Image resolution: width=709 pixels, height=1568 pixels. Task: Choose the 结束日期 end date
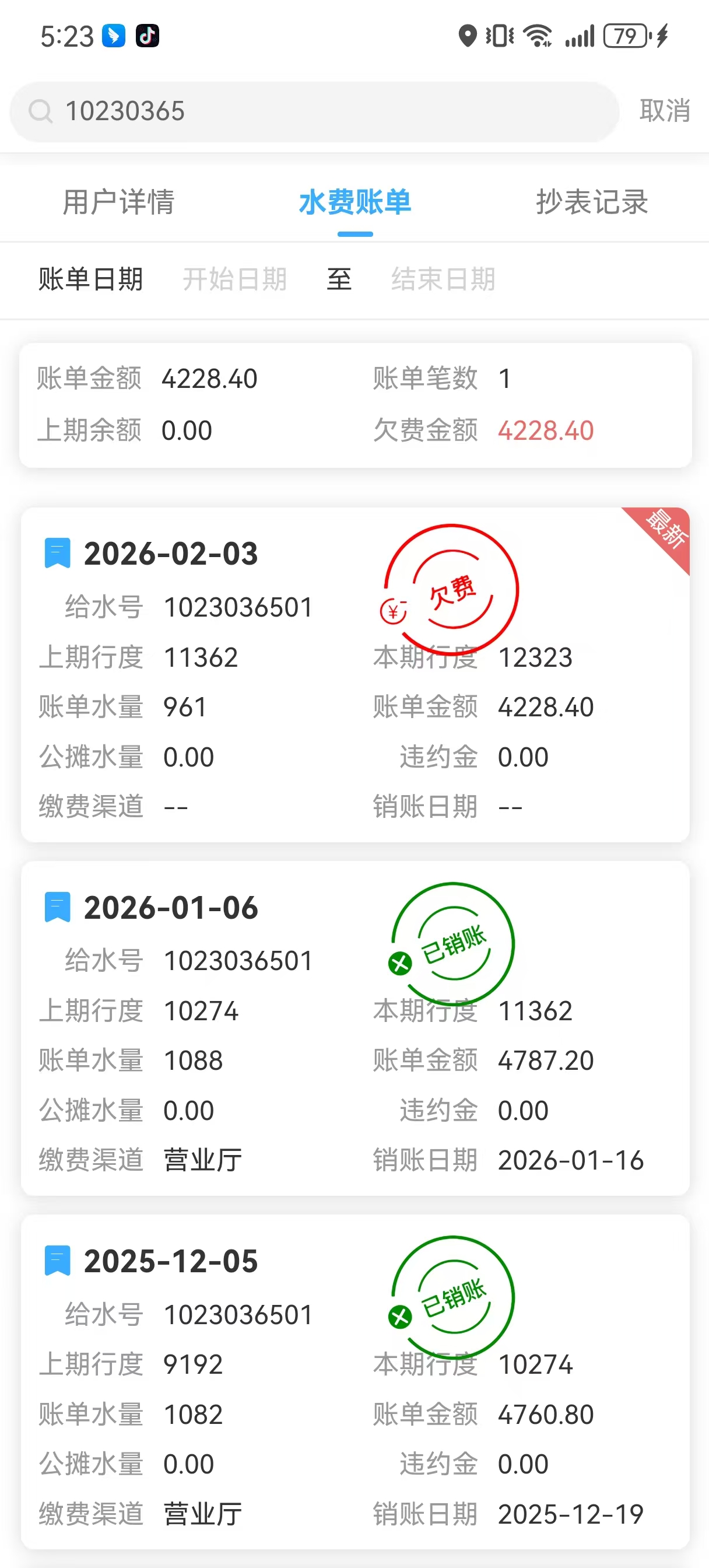(443, 279)
